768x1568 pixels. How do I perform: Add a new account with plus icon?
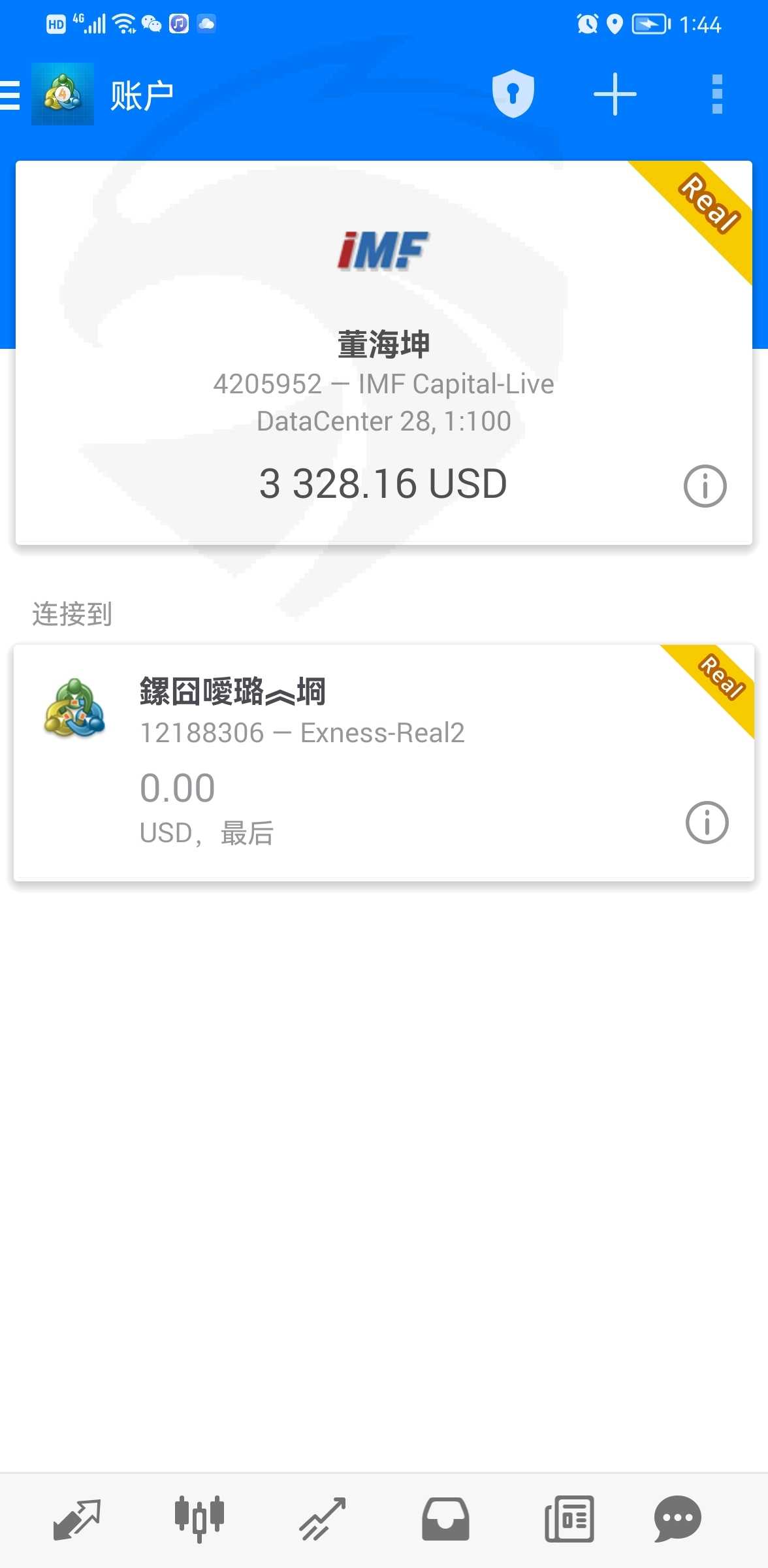coord(615,94)
